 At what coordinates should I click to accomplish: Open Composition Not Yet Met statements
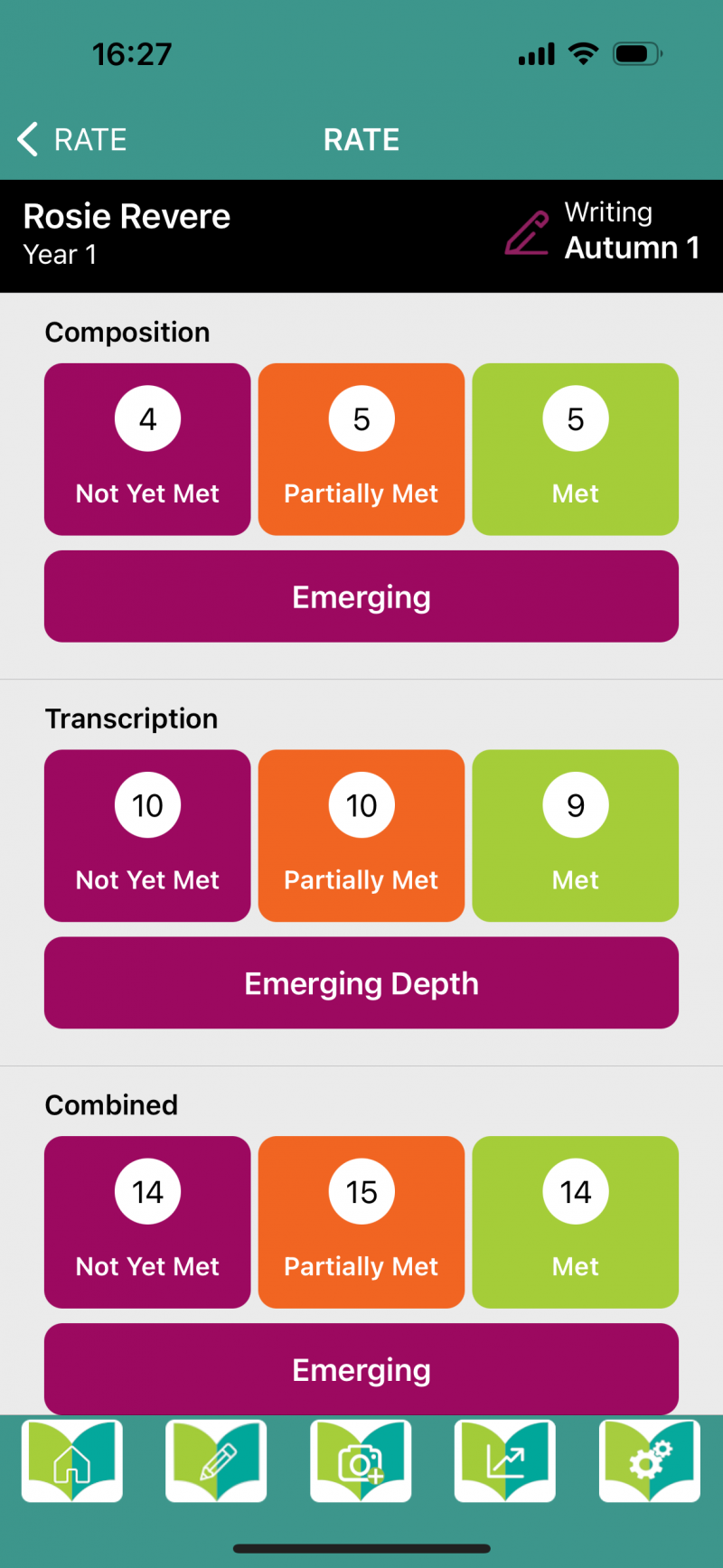(147, 449)
